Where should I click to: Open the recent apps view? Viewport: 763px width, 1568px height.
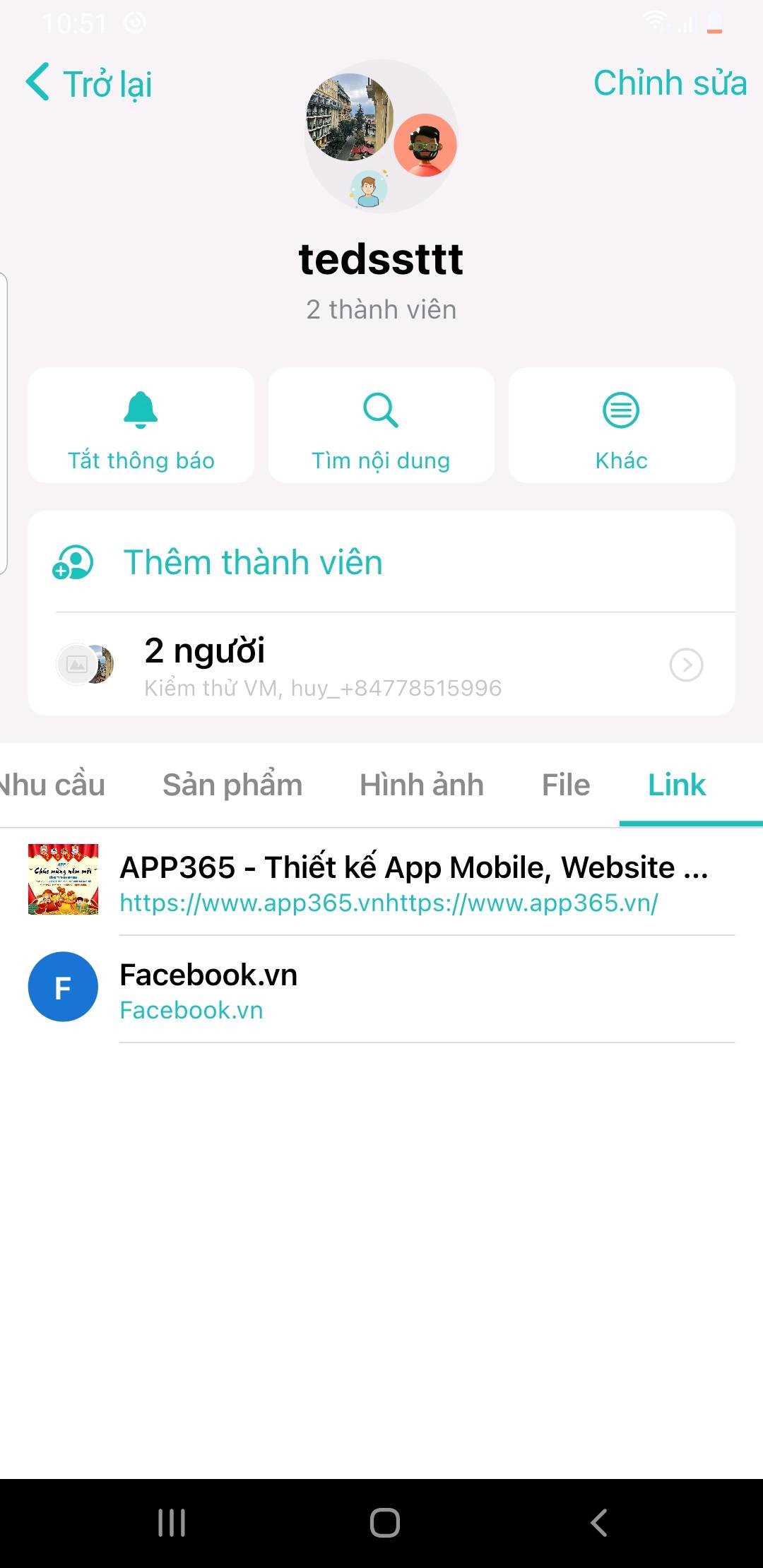tap(172, 1523)
